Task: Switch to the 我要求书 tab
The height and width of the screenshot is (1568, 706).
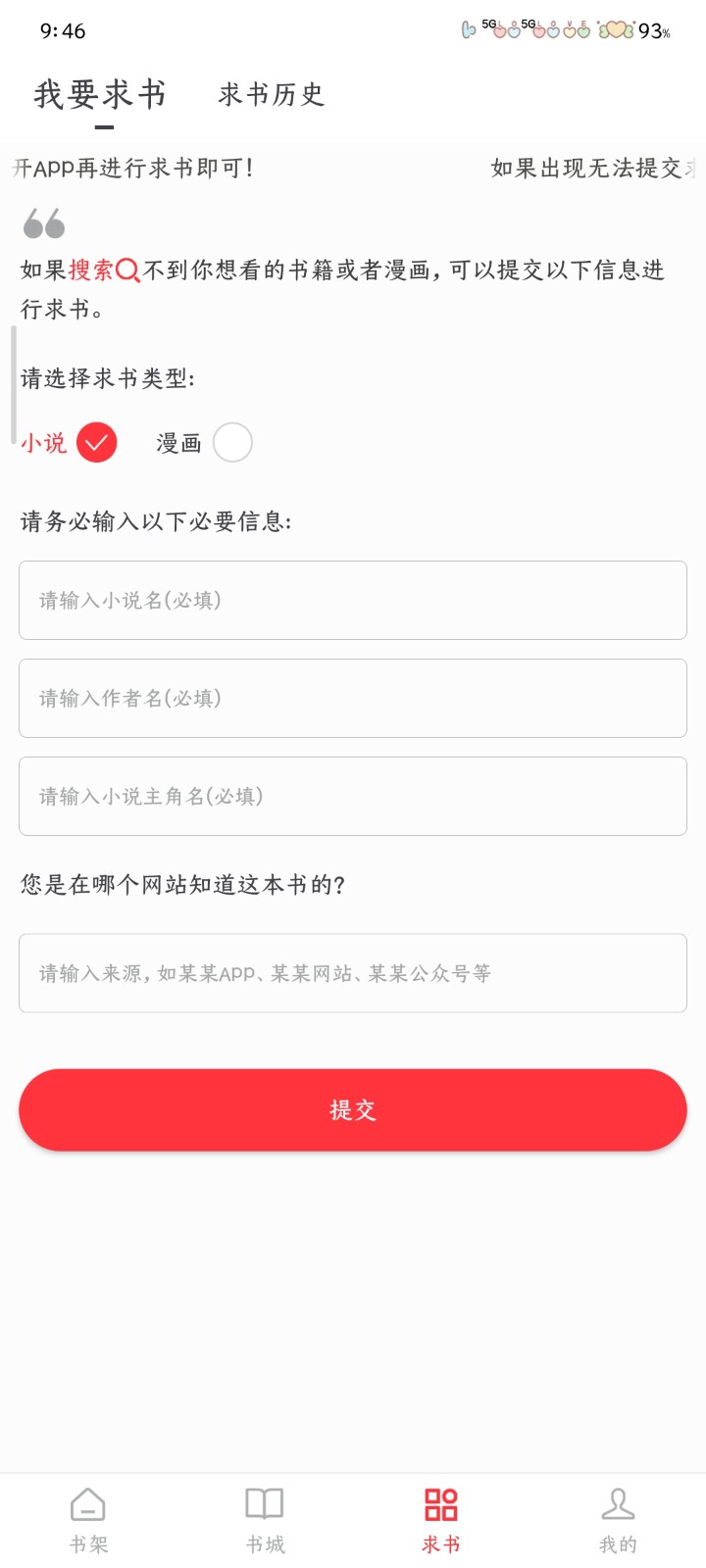Action: [101, 93]
